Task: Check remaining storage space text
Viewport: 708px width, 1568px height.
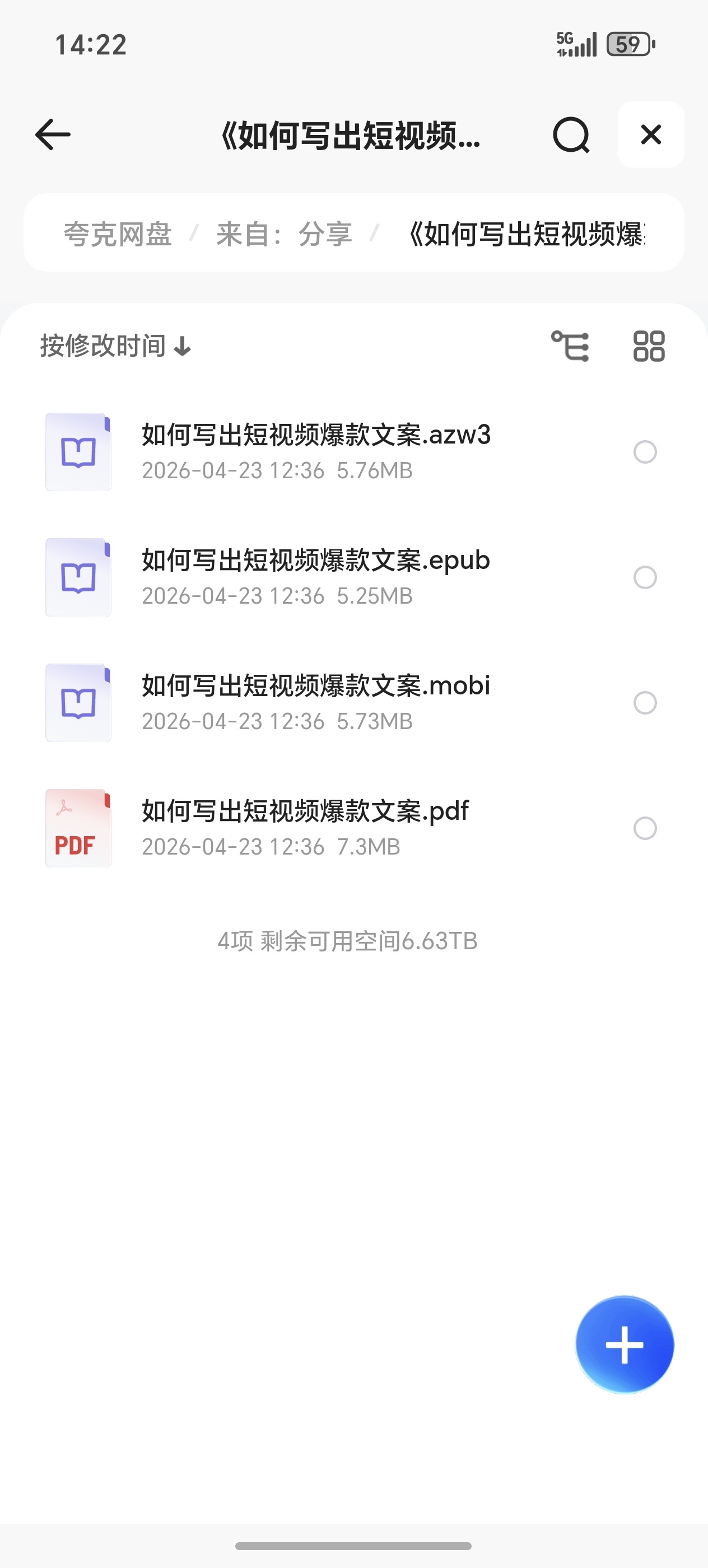Action: click(353, 941)
